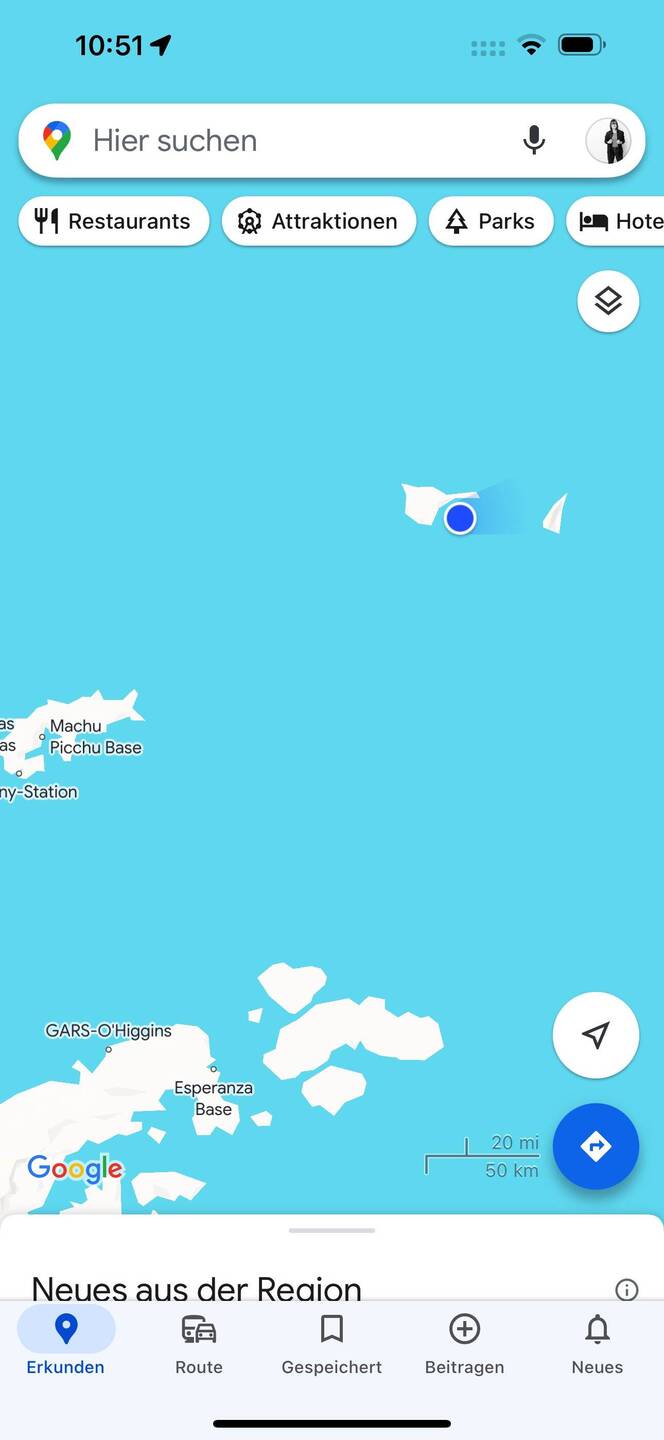
Task: Go to the Neues tab
Action: point(597,1343)
